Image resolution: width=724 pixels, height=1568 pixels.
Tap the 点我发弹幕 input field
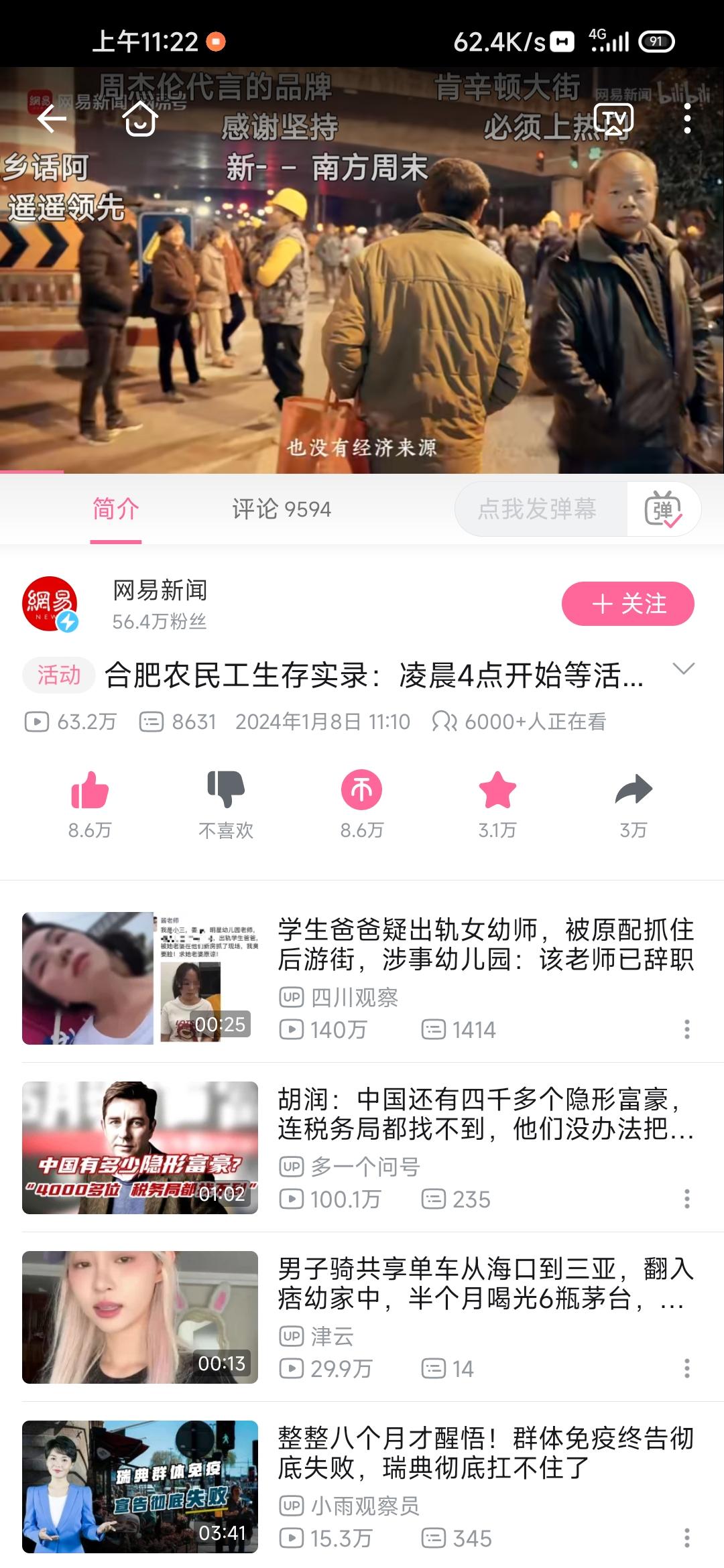(x=538, y=509)
